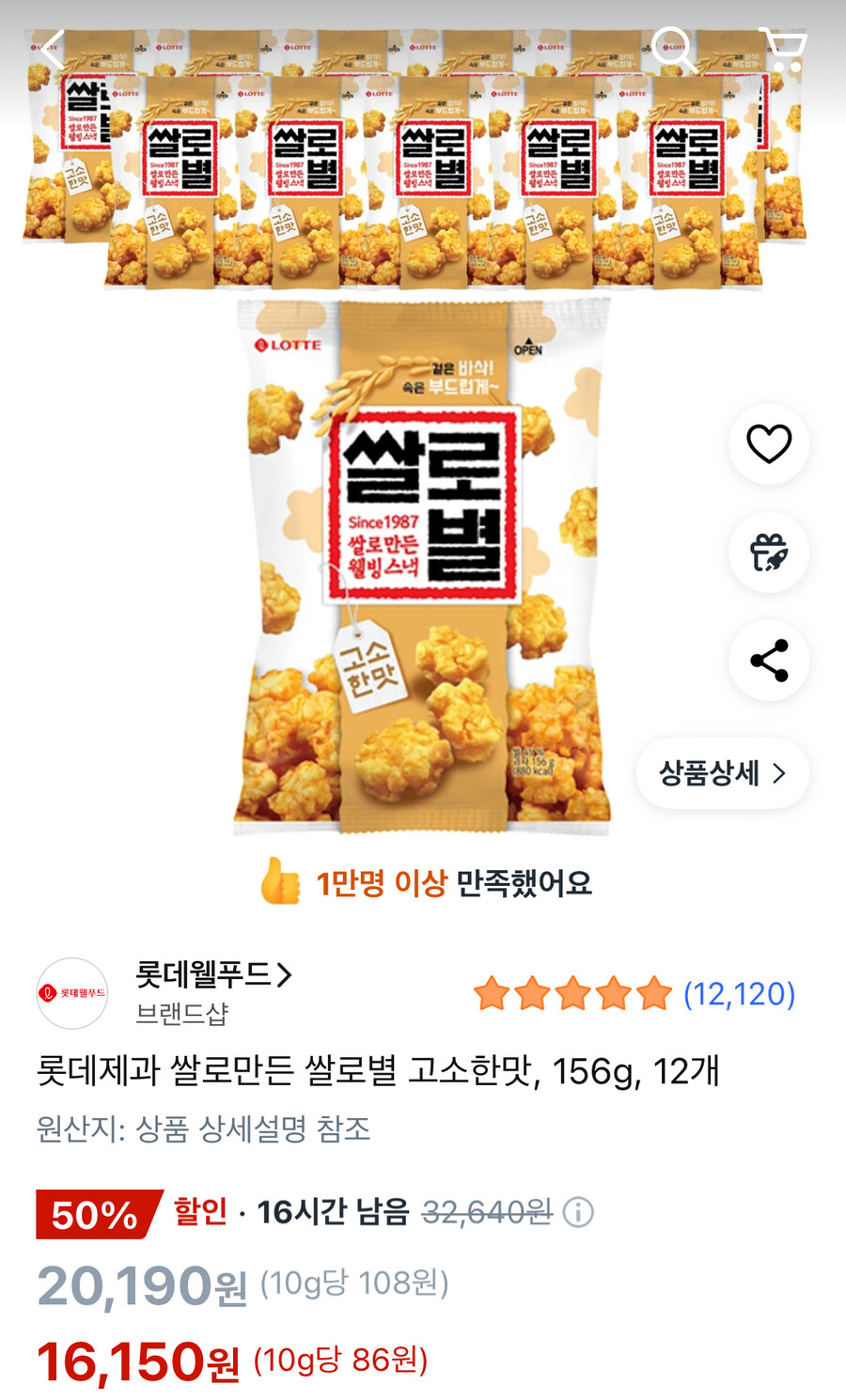Click the gift sharing icon
846x1400 pixels.
pyautogui.click(x=769, y=554)
